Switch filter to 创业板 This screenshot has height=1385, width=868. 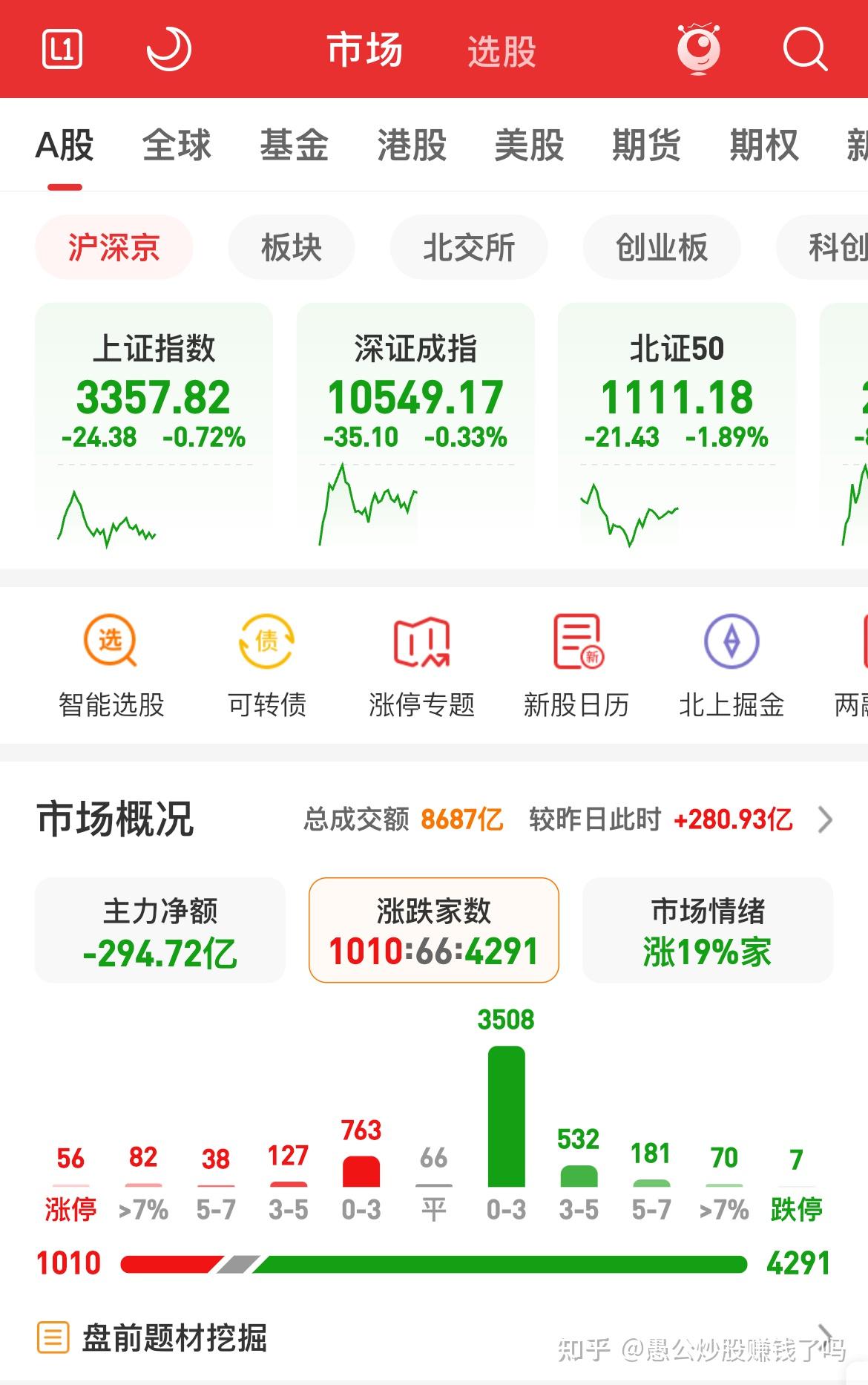click(661, 247)
